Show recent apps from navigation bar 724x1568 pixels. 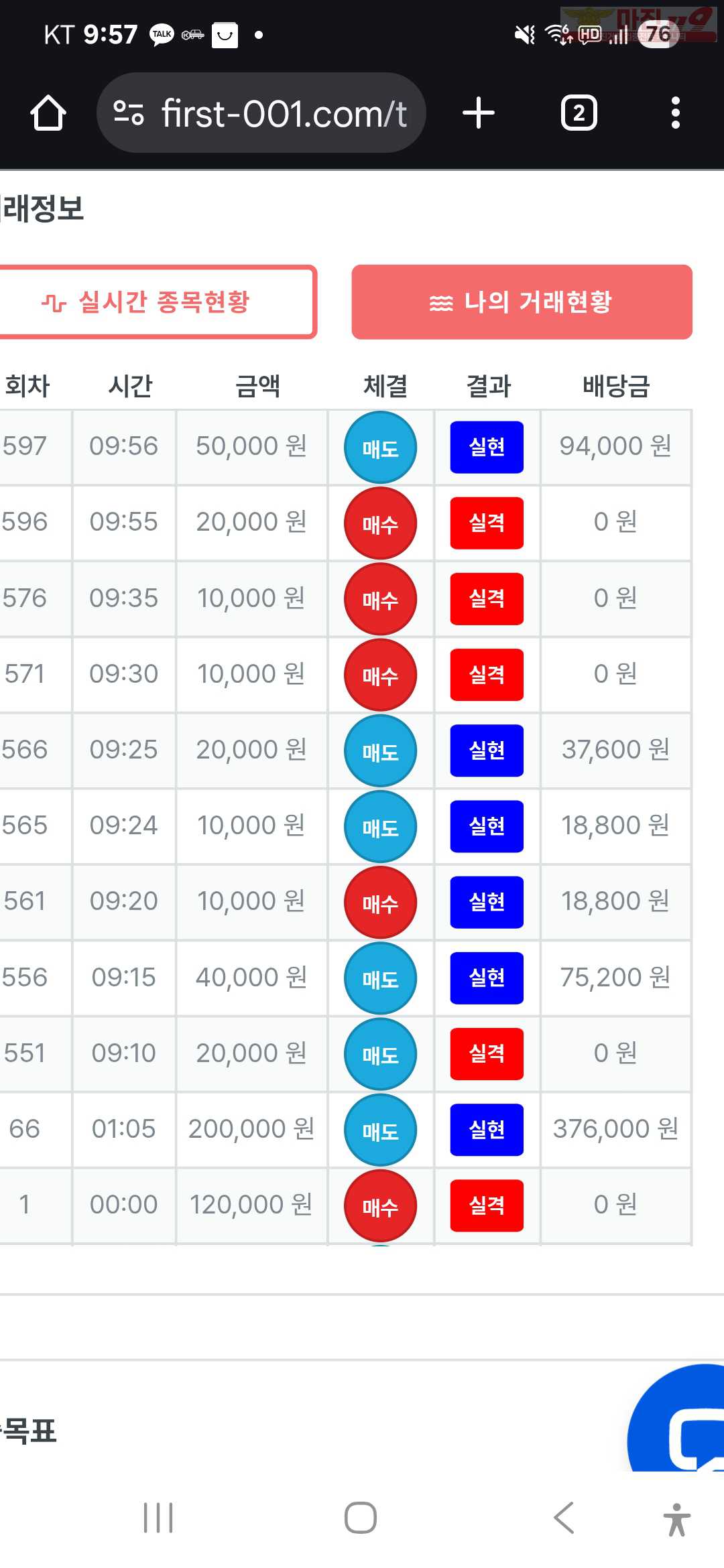(158, 1518)
